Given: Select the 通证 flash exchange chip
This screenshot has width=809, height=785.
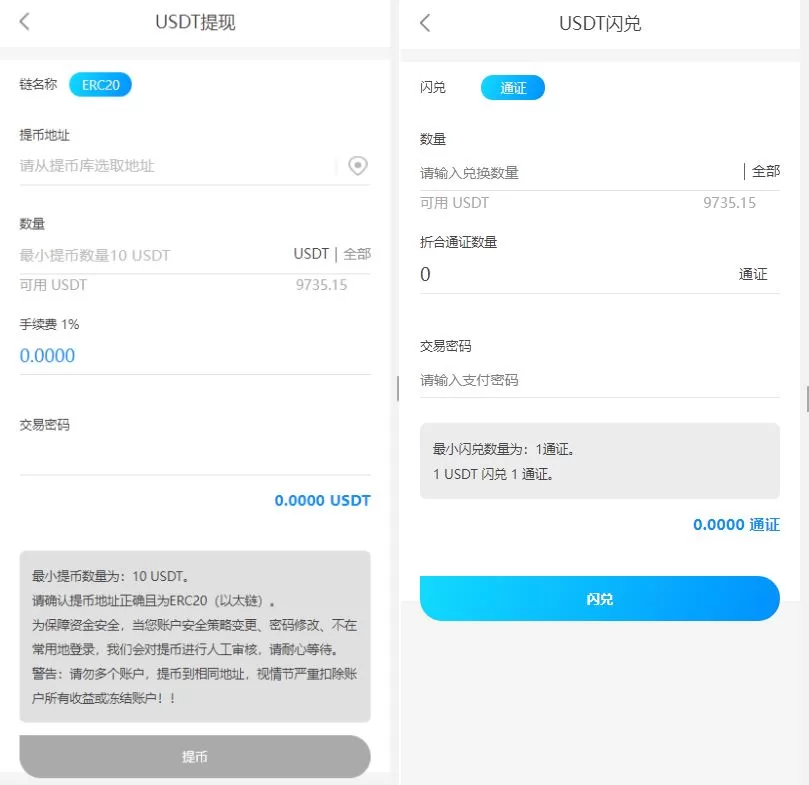Looking at the screenshot, I should tap(513, 88).
